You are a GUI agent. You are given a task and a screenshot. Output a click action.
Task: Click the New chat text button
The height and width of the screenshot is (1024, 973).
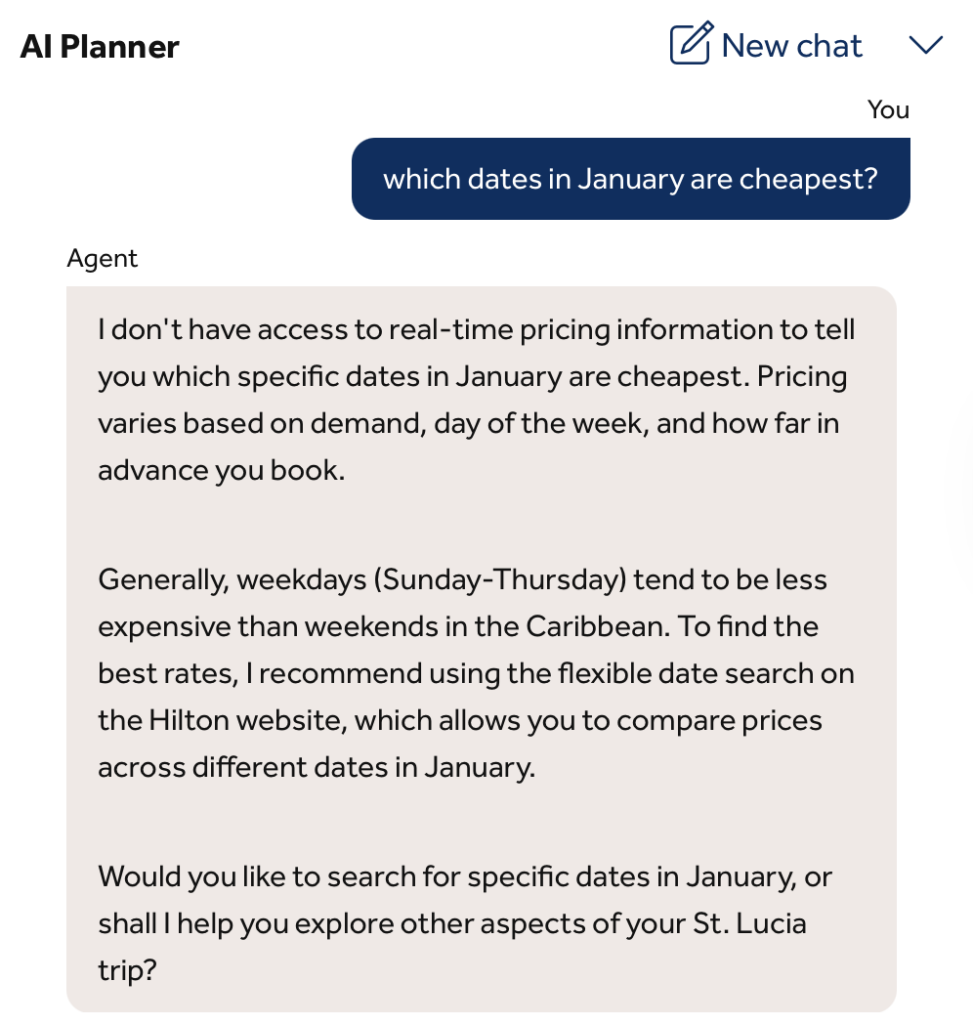coord(793,44)
